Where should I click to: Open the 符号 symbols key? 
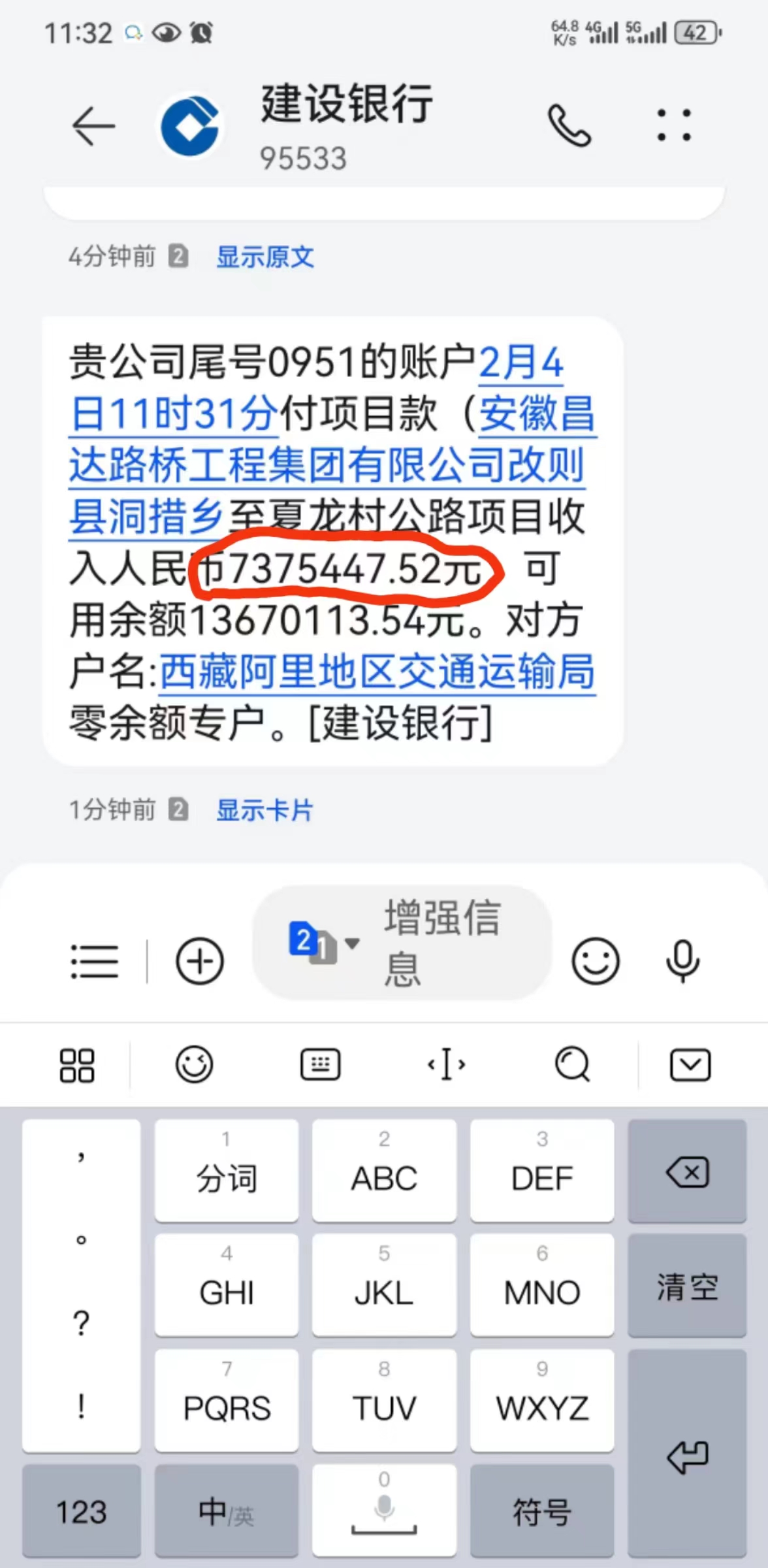click(x=541, y=1511)
